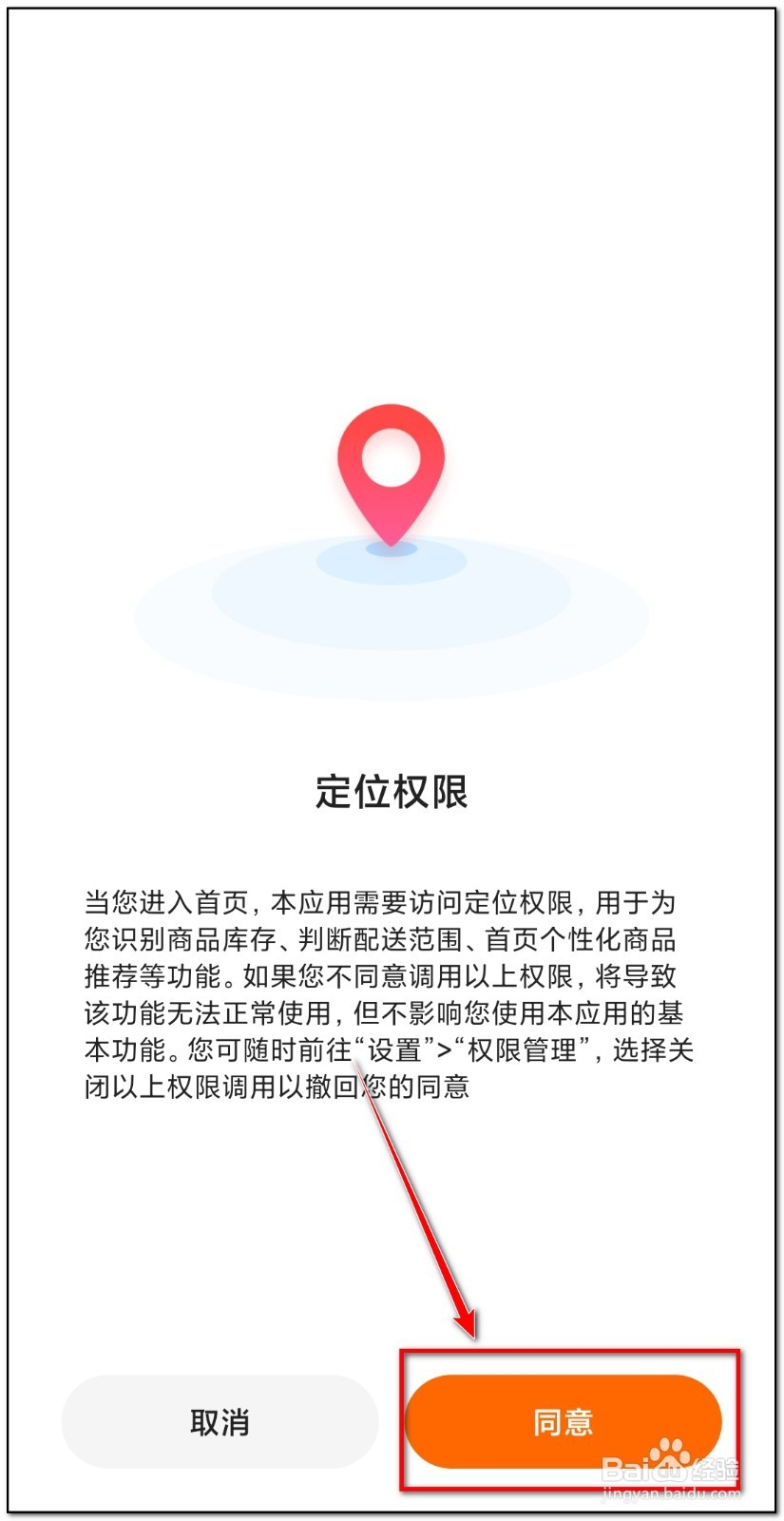The height and width of the screenshot is (1521, 784).
Task: Click the 取消 label text on the gray button
Action: pyautogui.click(x=219, y=1421)
